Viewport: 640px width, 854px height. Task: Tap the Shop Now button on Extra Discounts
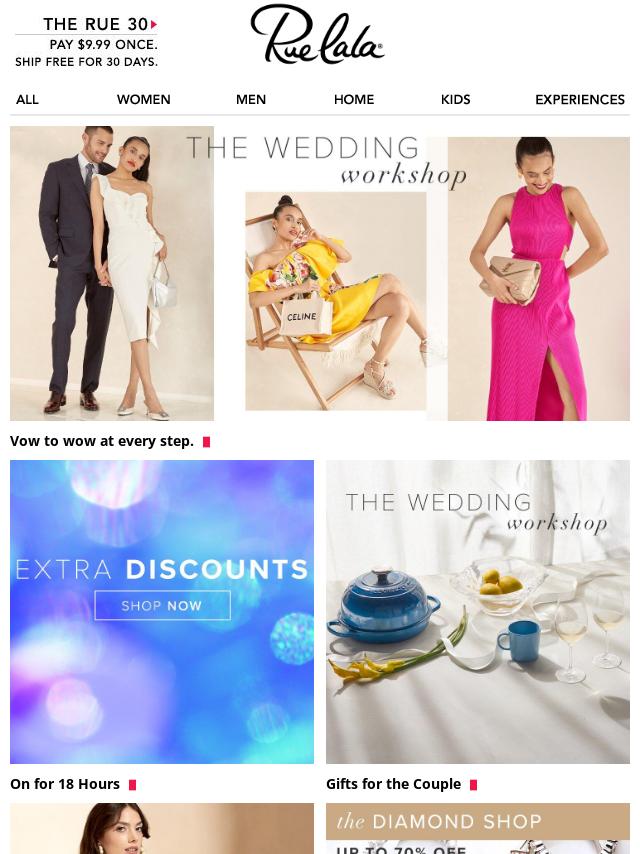tap(162, 605)
